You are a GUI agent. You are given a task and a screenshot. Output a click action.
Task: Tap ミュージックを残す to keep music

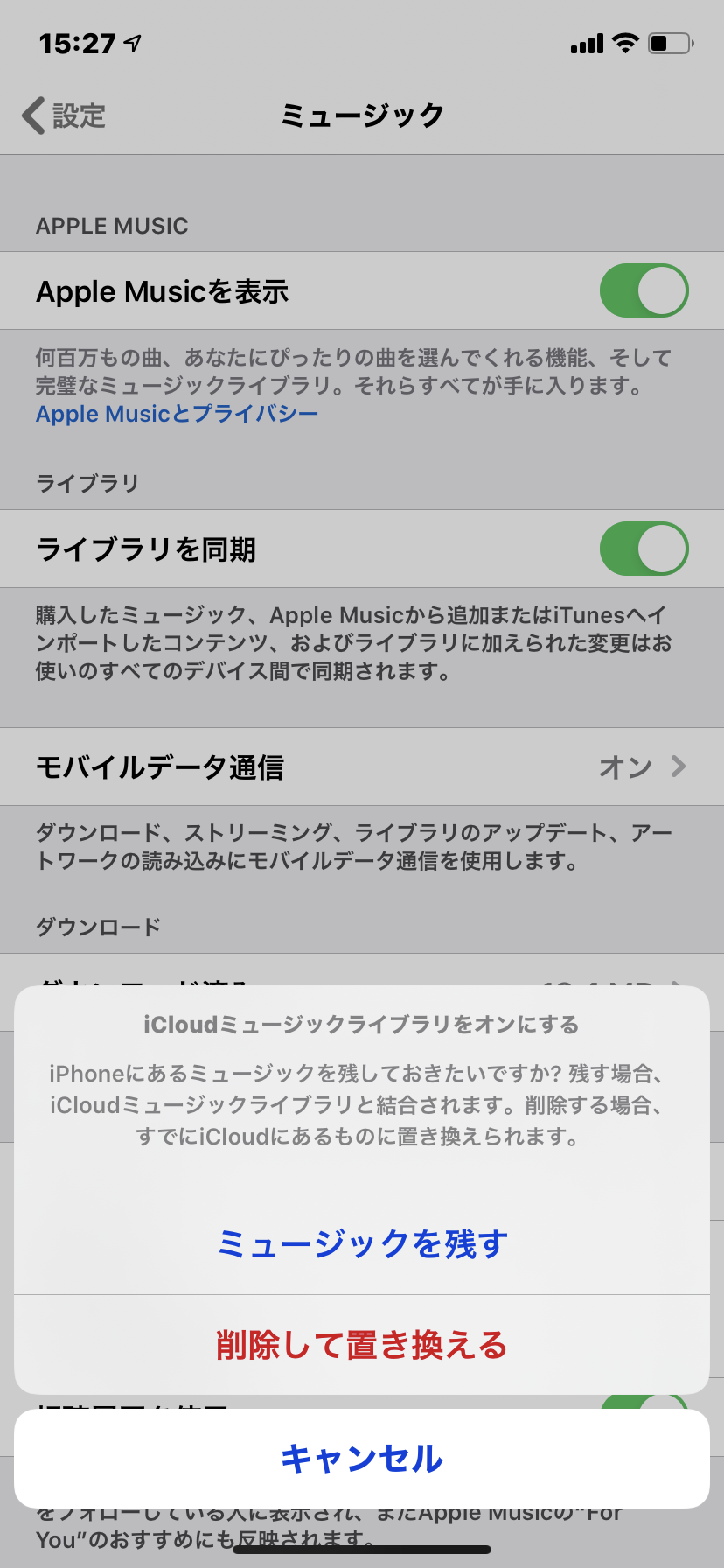[361, 1243]
